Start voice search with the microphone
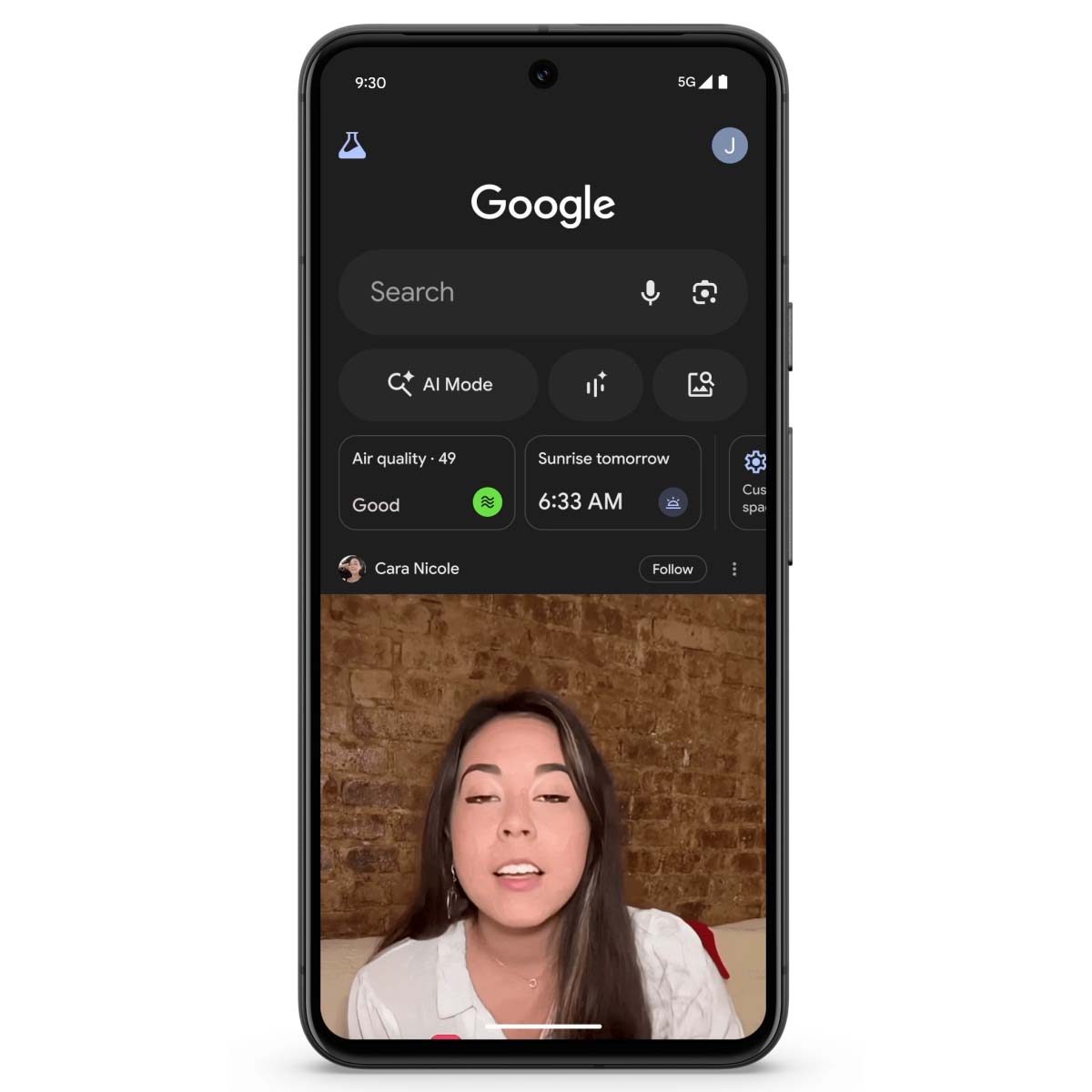 650,292
